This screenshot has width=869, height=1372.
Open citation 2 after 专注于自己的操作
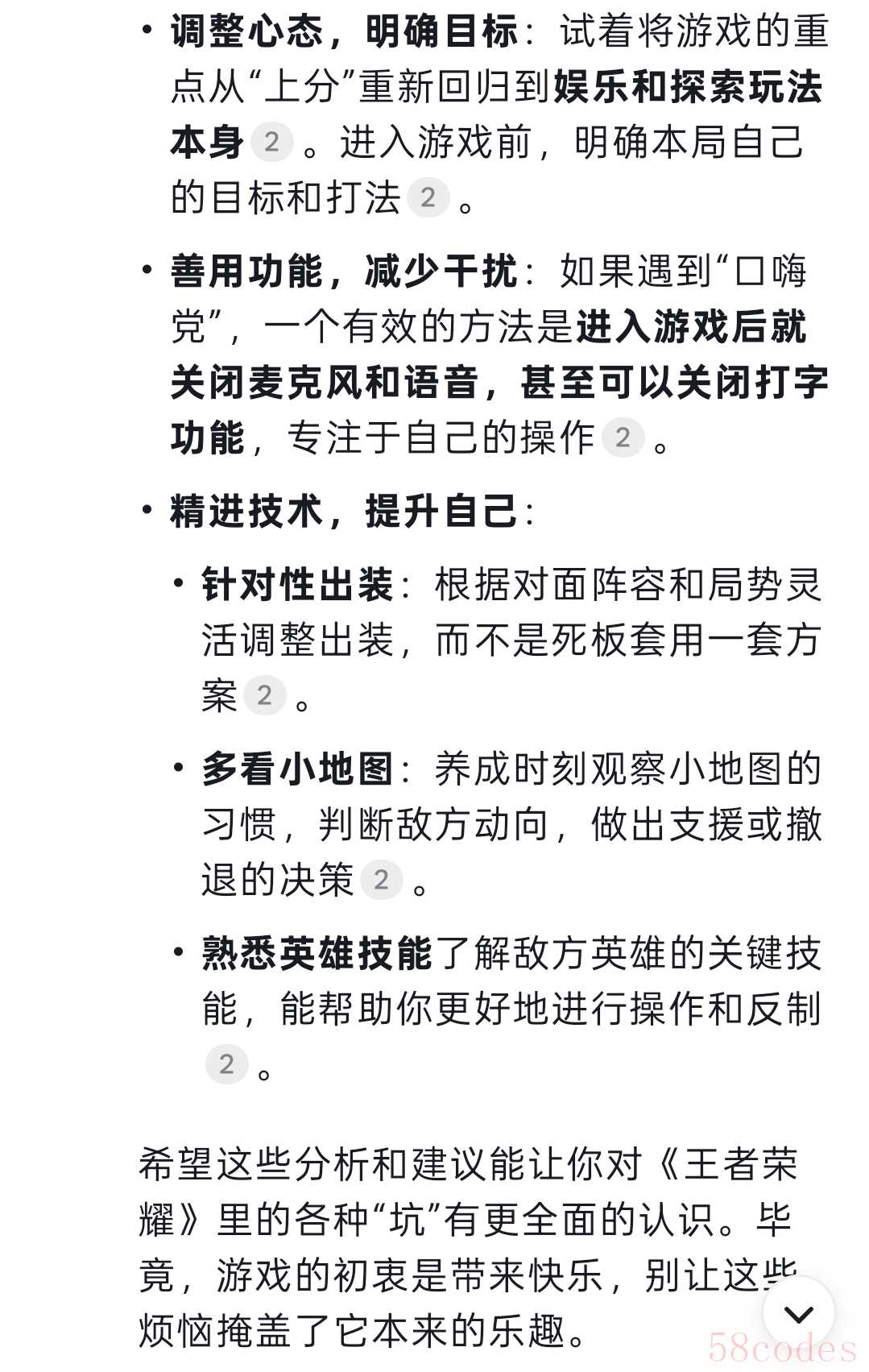tap(623, 437)
